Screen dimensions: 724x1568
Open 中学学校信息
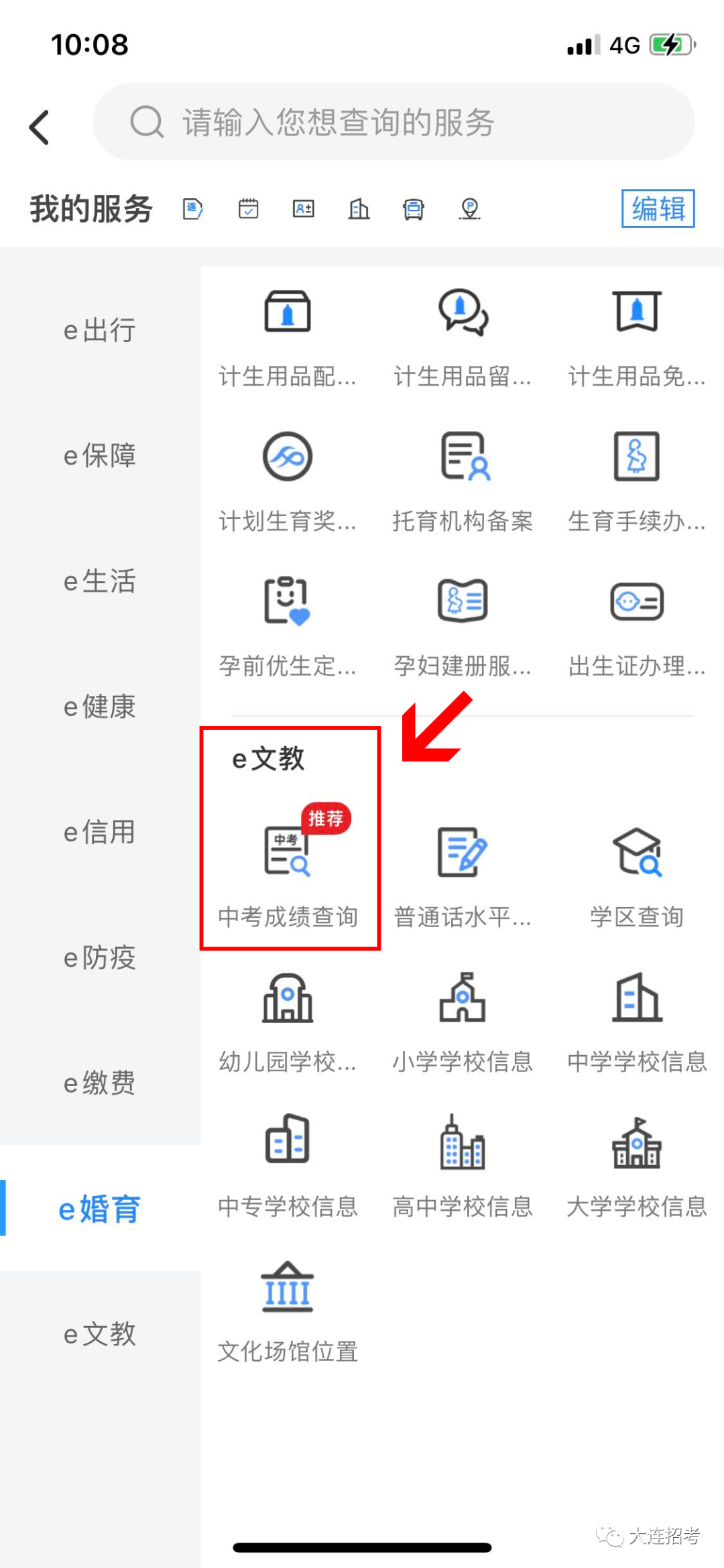click(637, 1019)
